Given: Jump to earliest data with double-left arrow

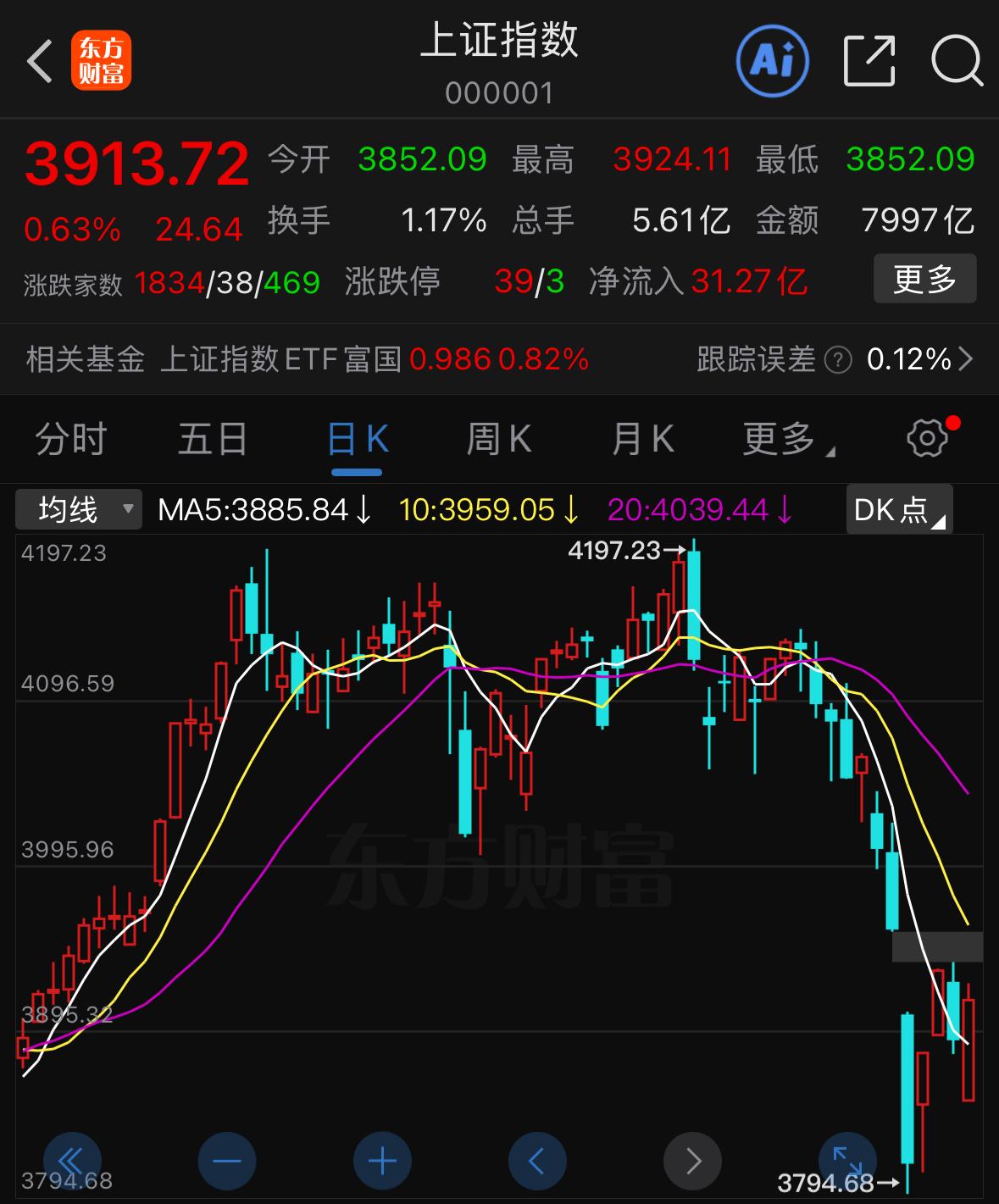Looking at the screenshot, I should pyautogui.click(x=71, y=1161).
